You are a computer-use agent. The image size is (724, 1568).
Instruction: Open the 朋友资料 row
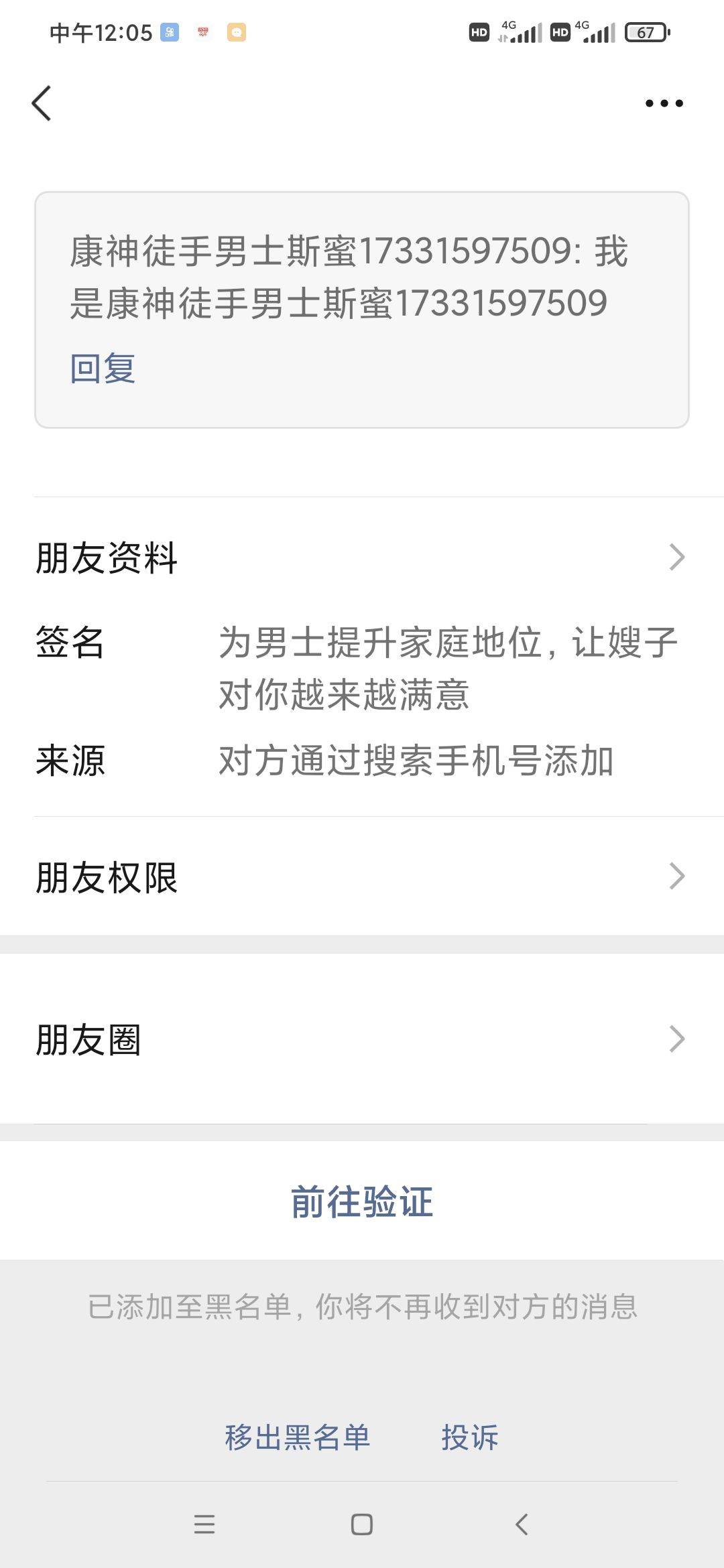pyautogui.click(x=362, y=557)
